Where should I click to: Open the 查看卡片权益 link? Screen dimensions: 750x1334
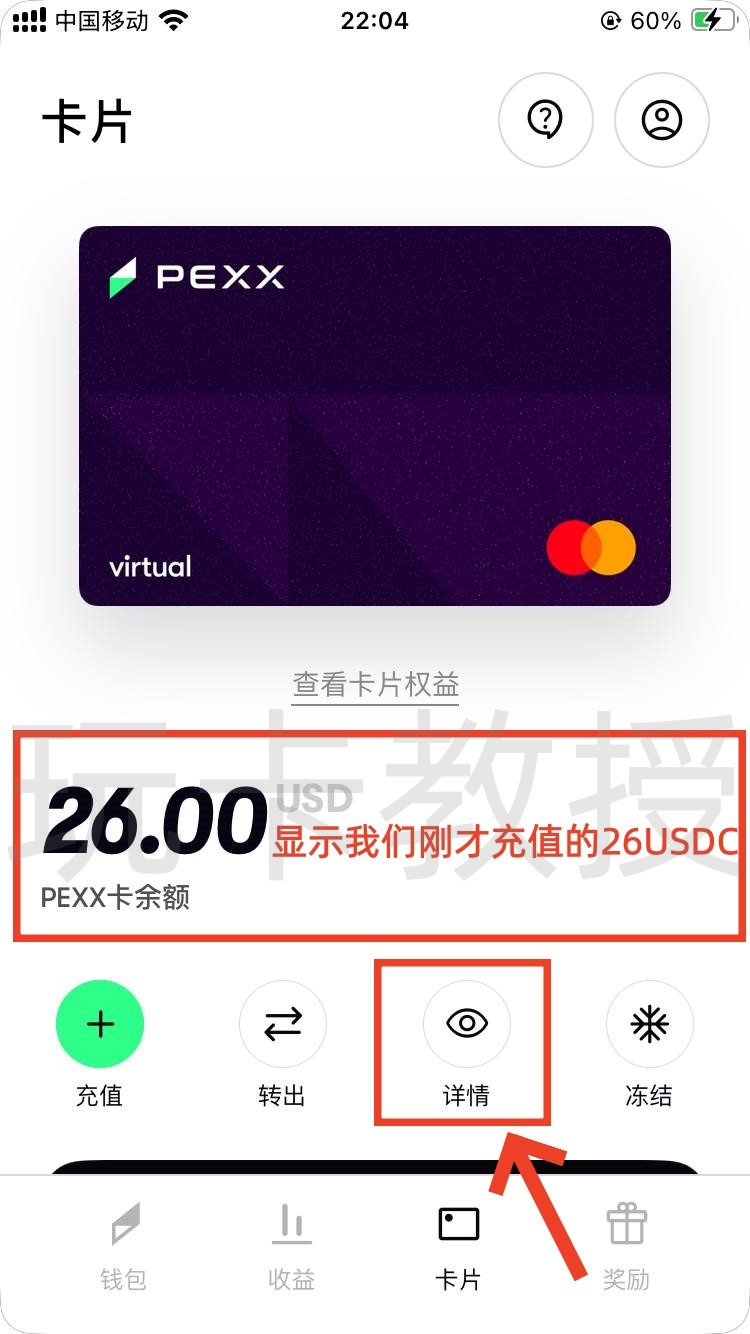(375, 685)
